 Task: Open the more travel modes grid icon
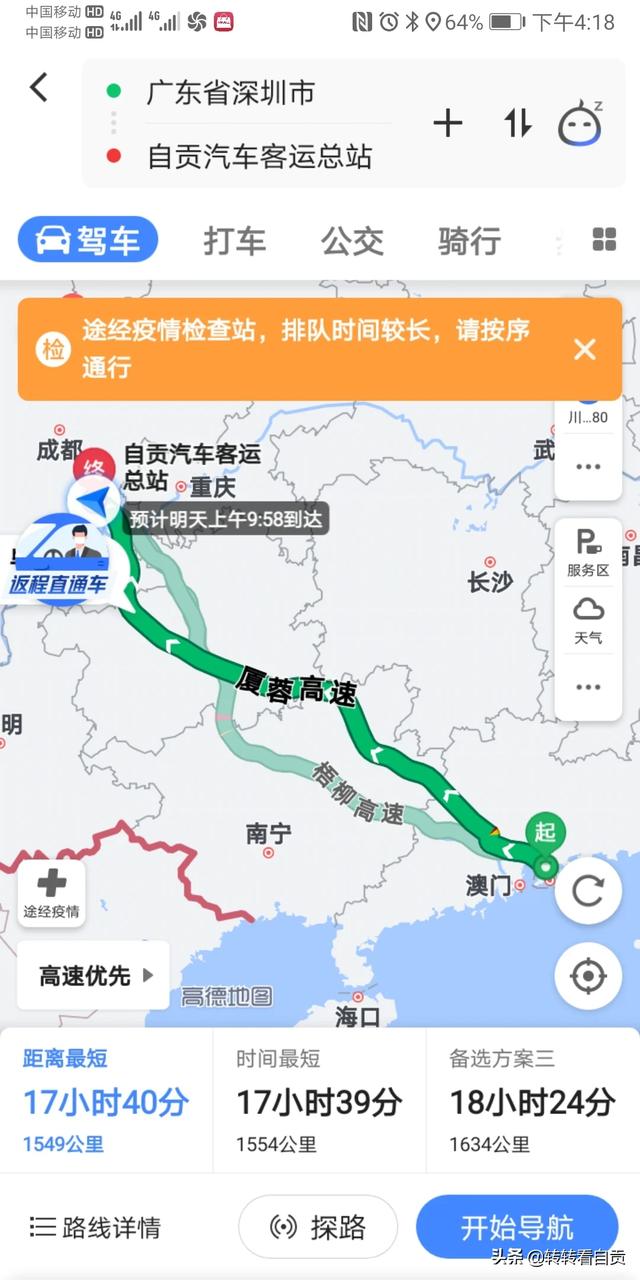tap(604, 239)
